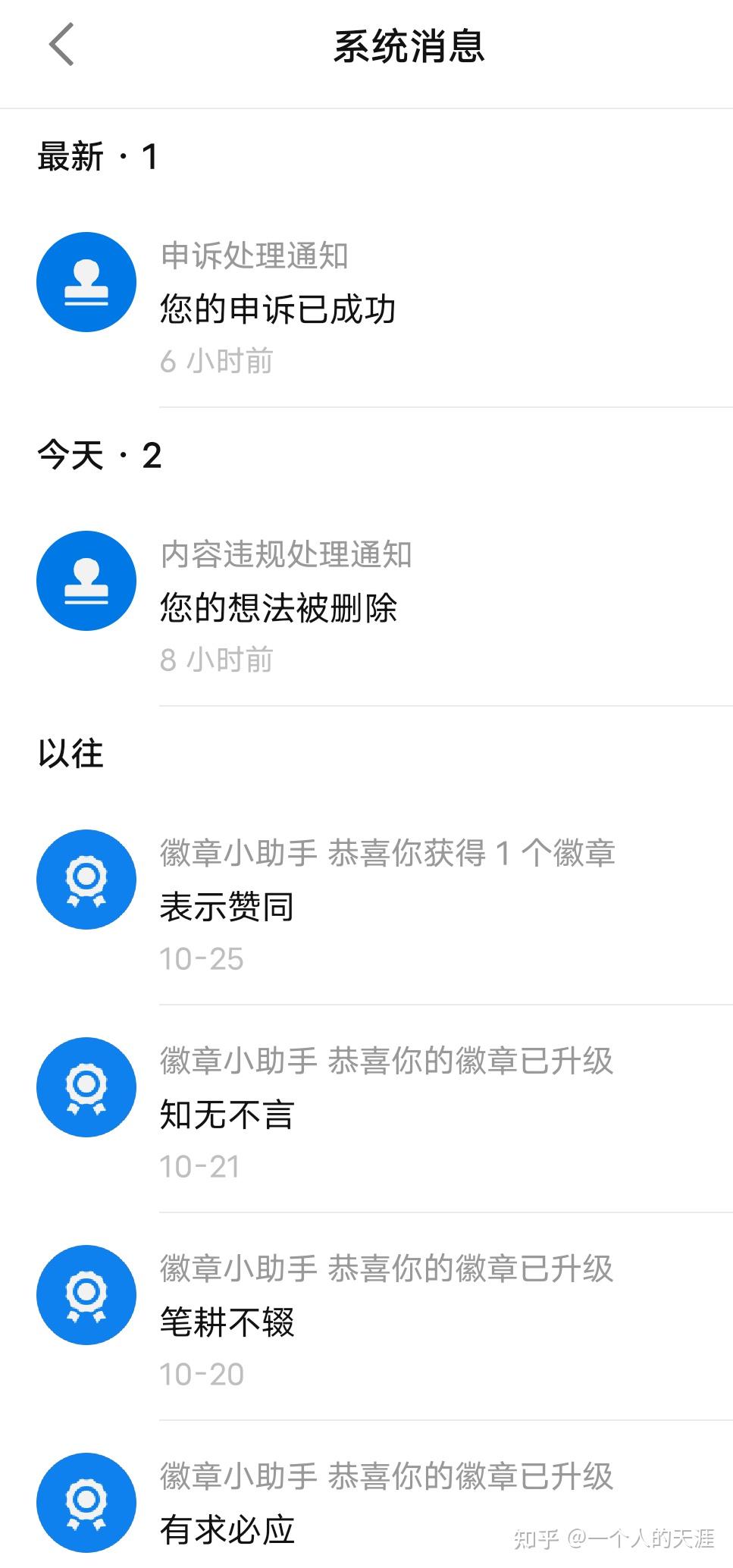
Task: Go back from 系统消息 page
Action: [61, 45]
